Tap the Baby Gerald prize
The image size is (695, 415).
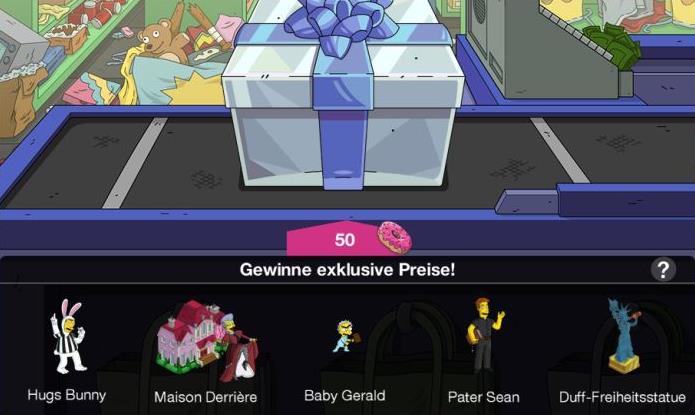(x=345, y=340)
